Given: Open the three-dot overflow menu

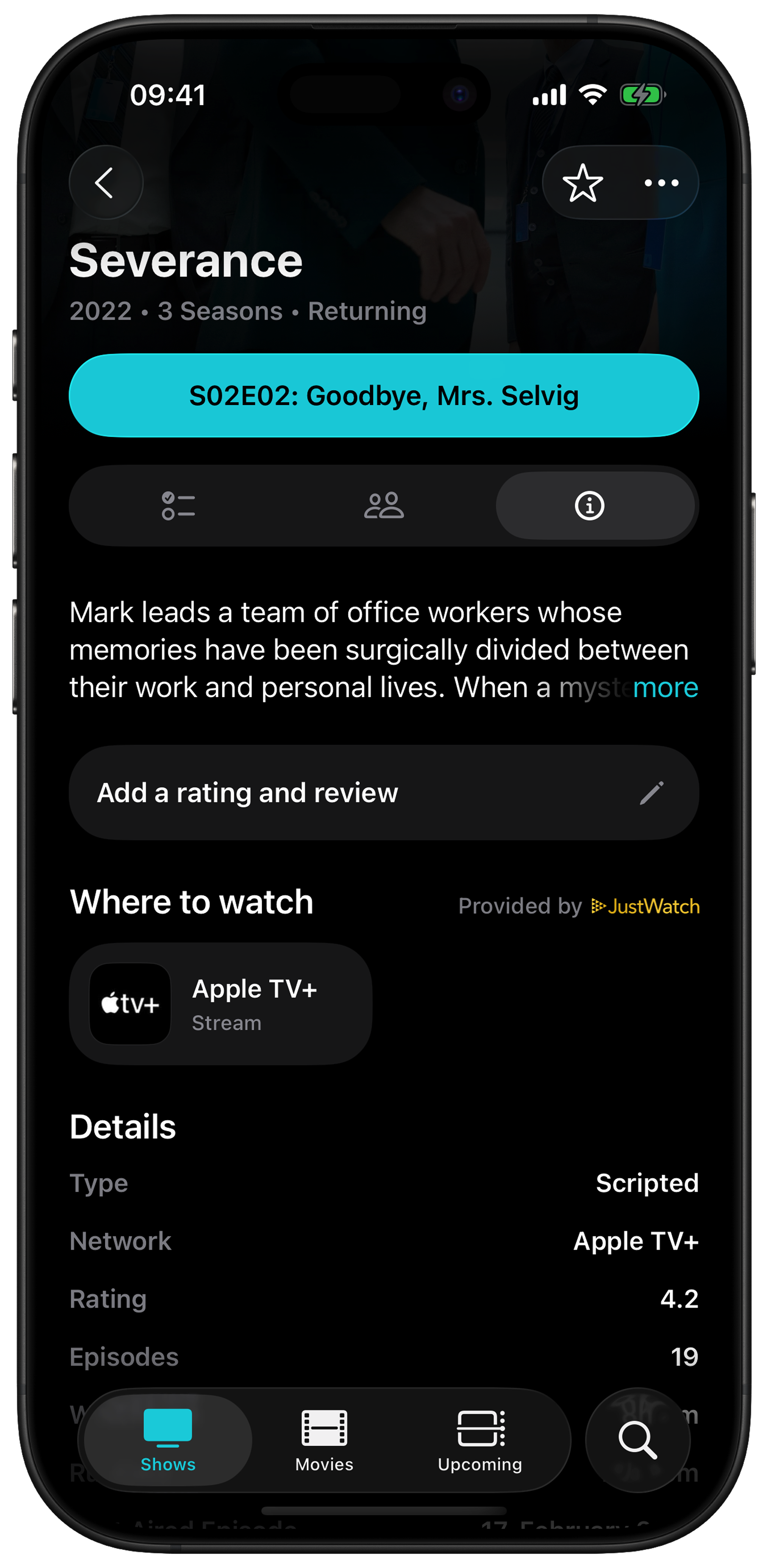Looking at the screenshot, I should click(661, 183).
